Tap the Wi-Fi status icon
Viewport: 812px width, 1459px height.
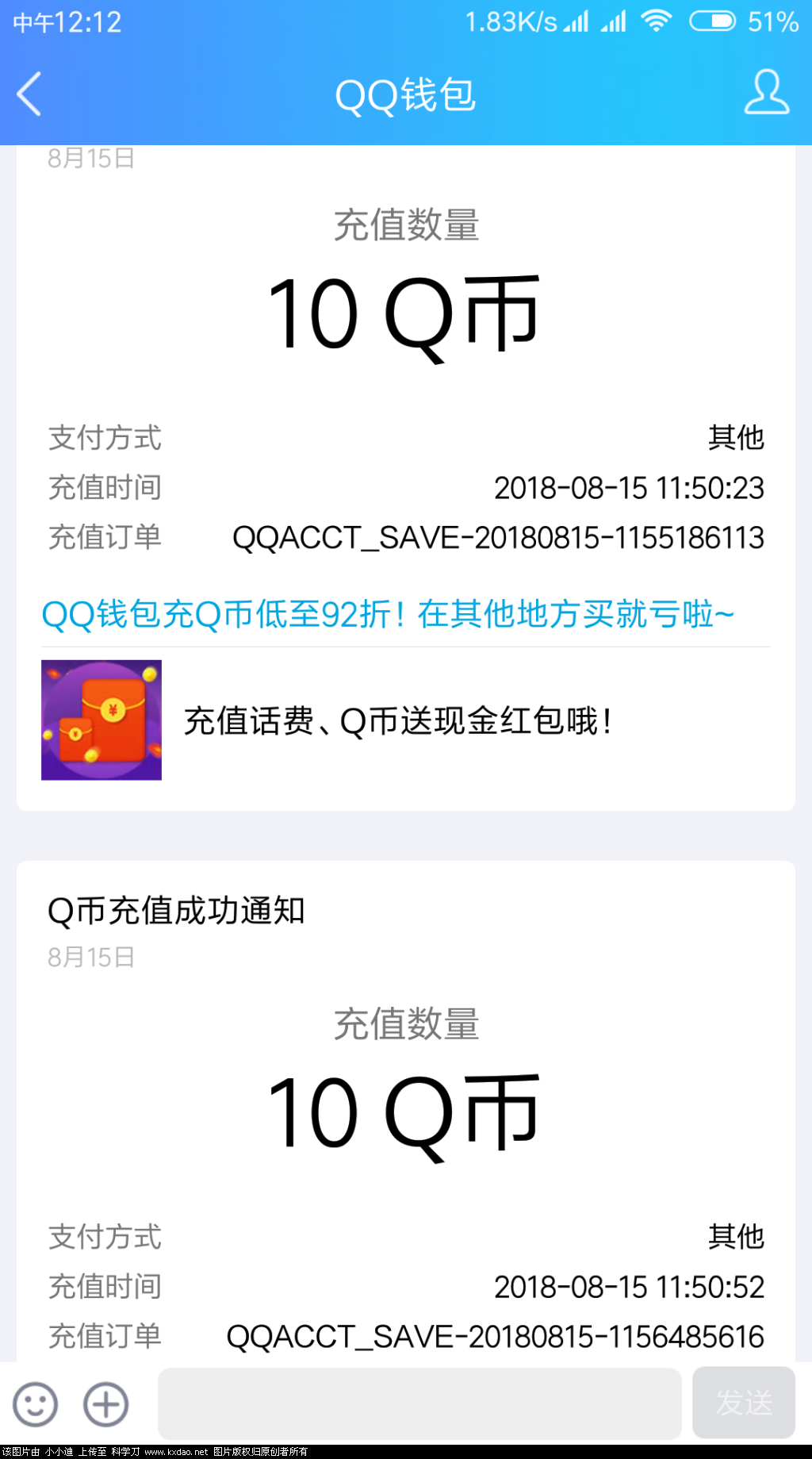[x=656, y=21]
